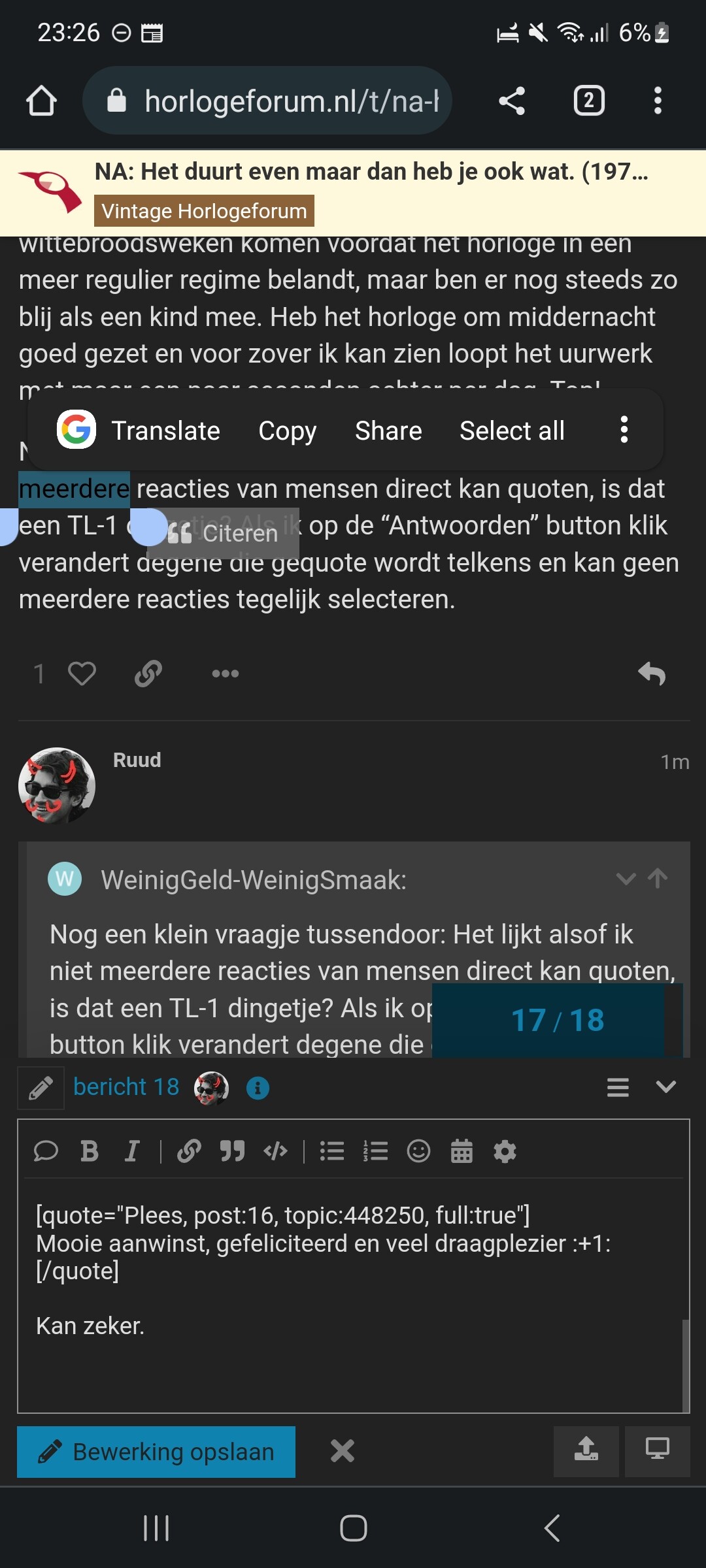Quote selection with Citeren
This screenshot has width=706, height=1568.
(x=224, y=534)
